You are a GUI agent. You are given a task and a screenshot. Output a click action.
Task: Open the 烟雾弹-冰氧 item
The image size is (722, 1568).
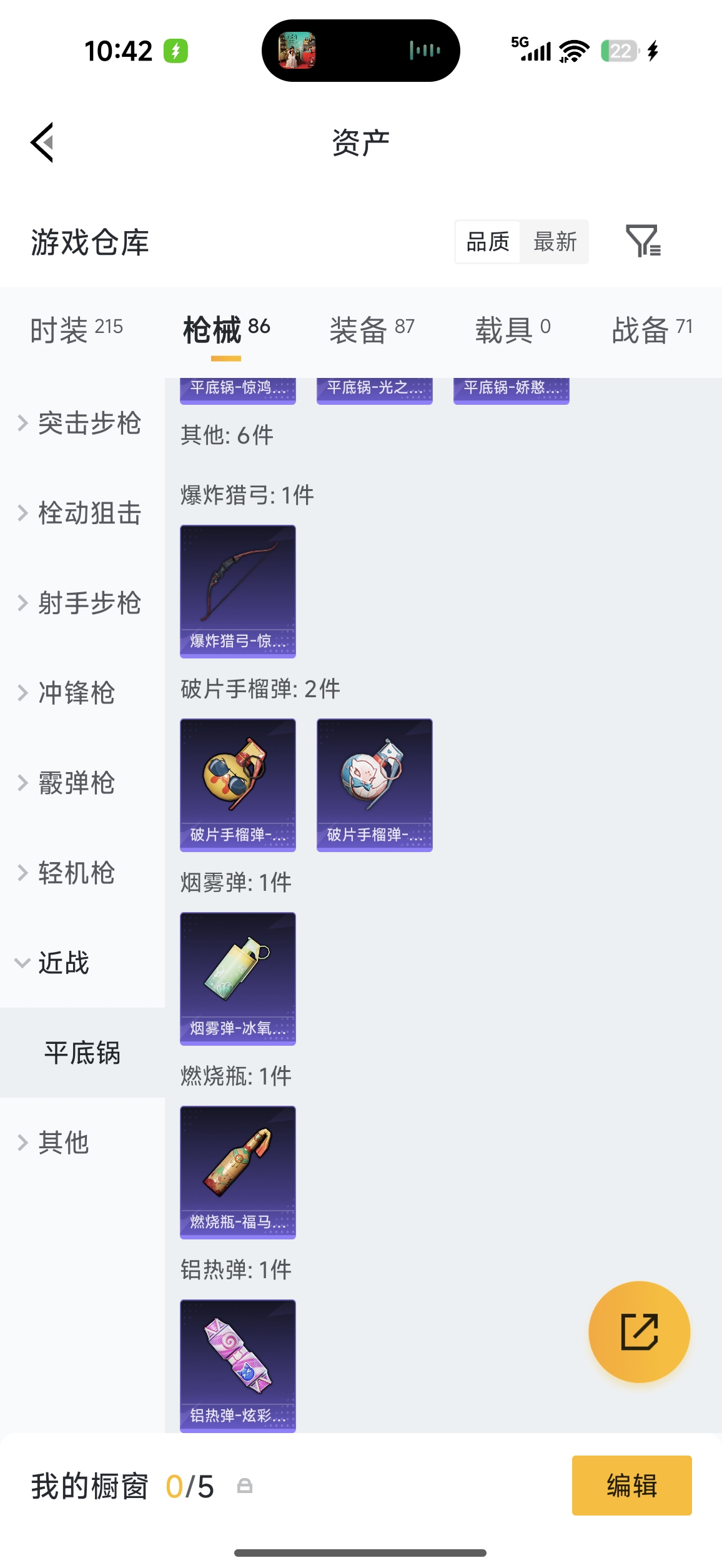click(x=238, y=978)
